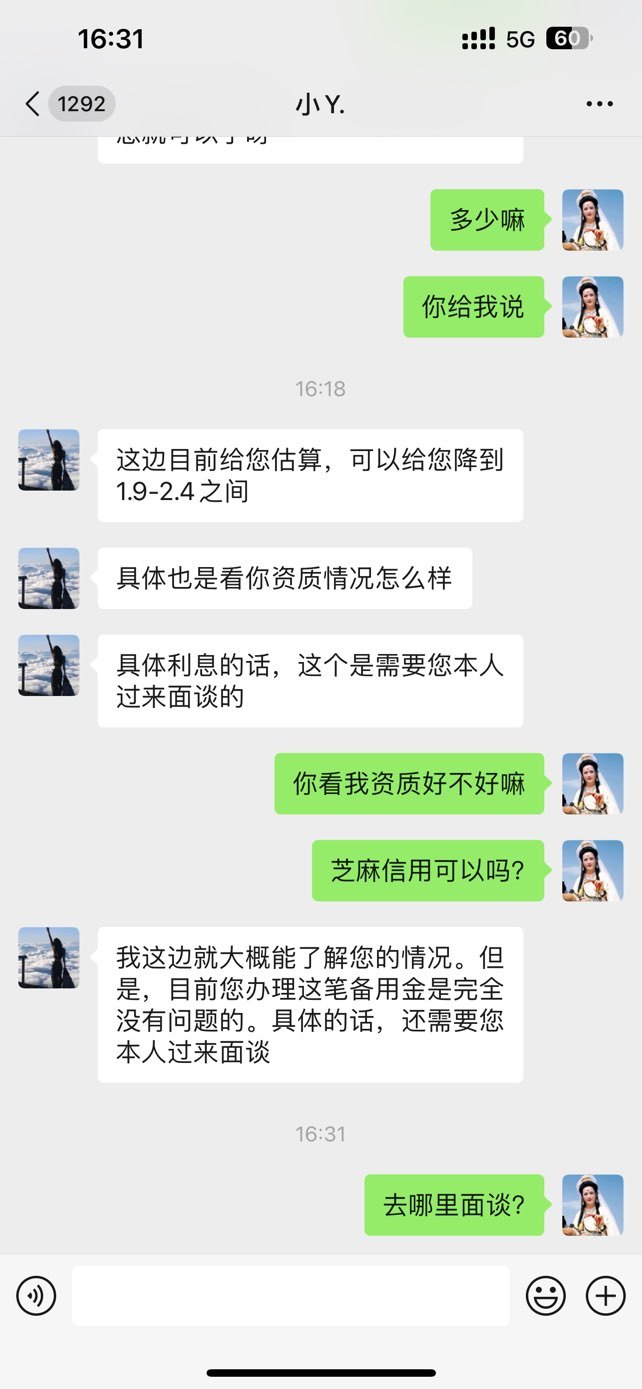The height and width of the screenshot is (1389, 642).
Task: Switch to voice message input
Action: coord(37,1296)
